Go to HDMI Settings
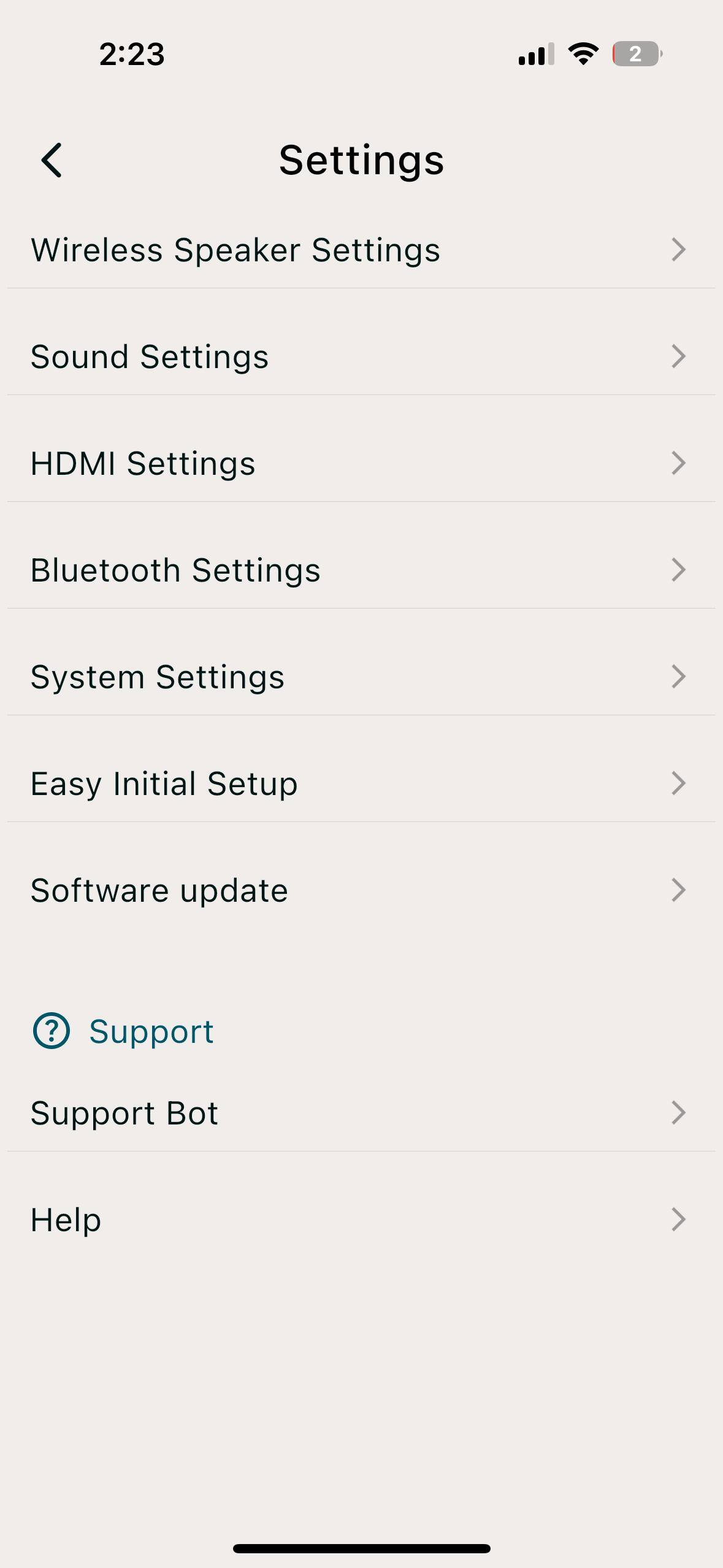The image size is (723, 1568). pyautogui.click(x=361, y=464)
